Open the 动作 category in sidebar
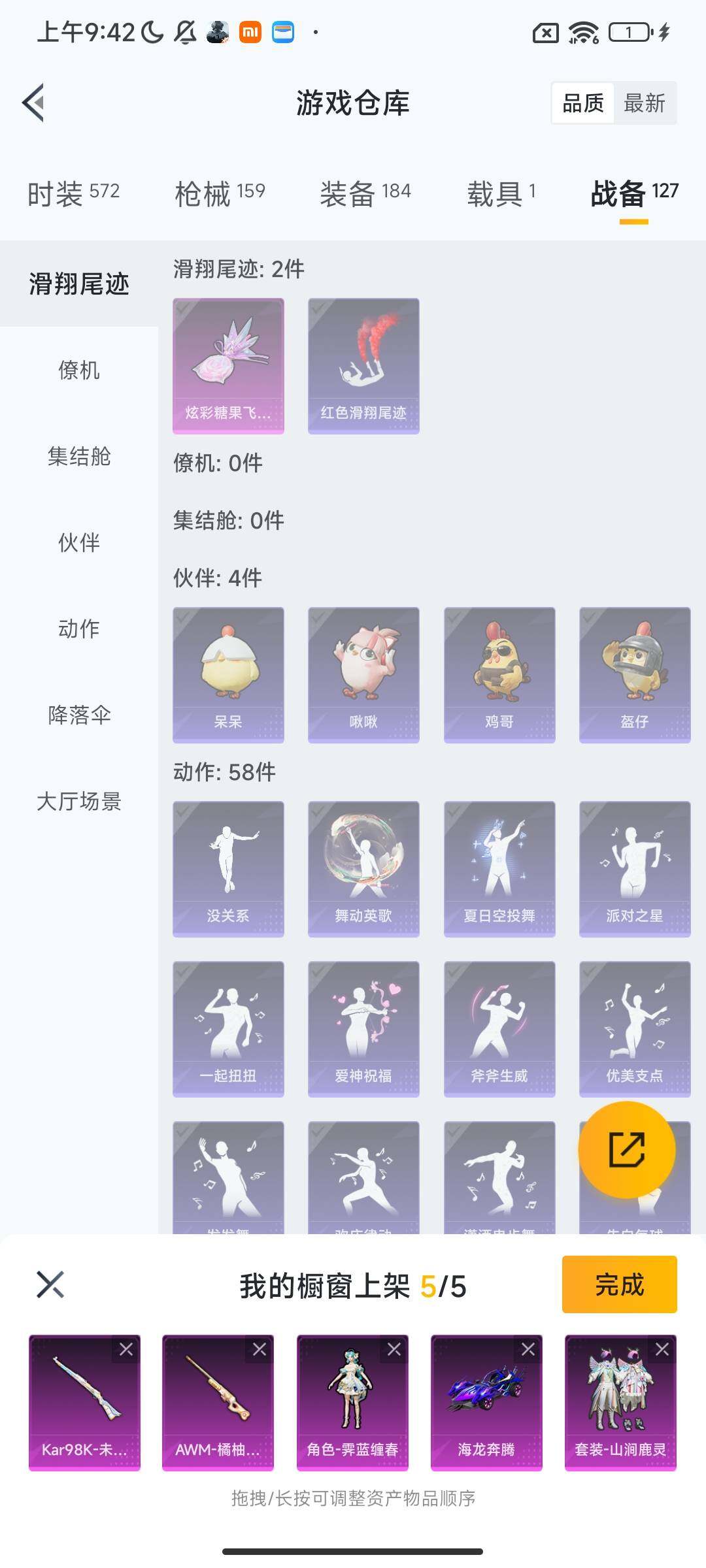Screen dimensions: 706x1568 click(78, 629)
